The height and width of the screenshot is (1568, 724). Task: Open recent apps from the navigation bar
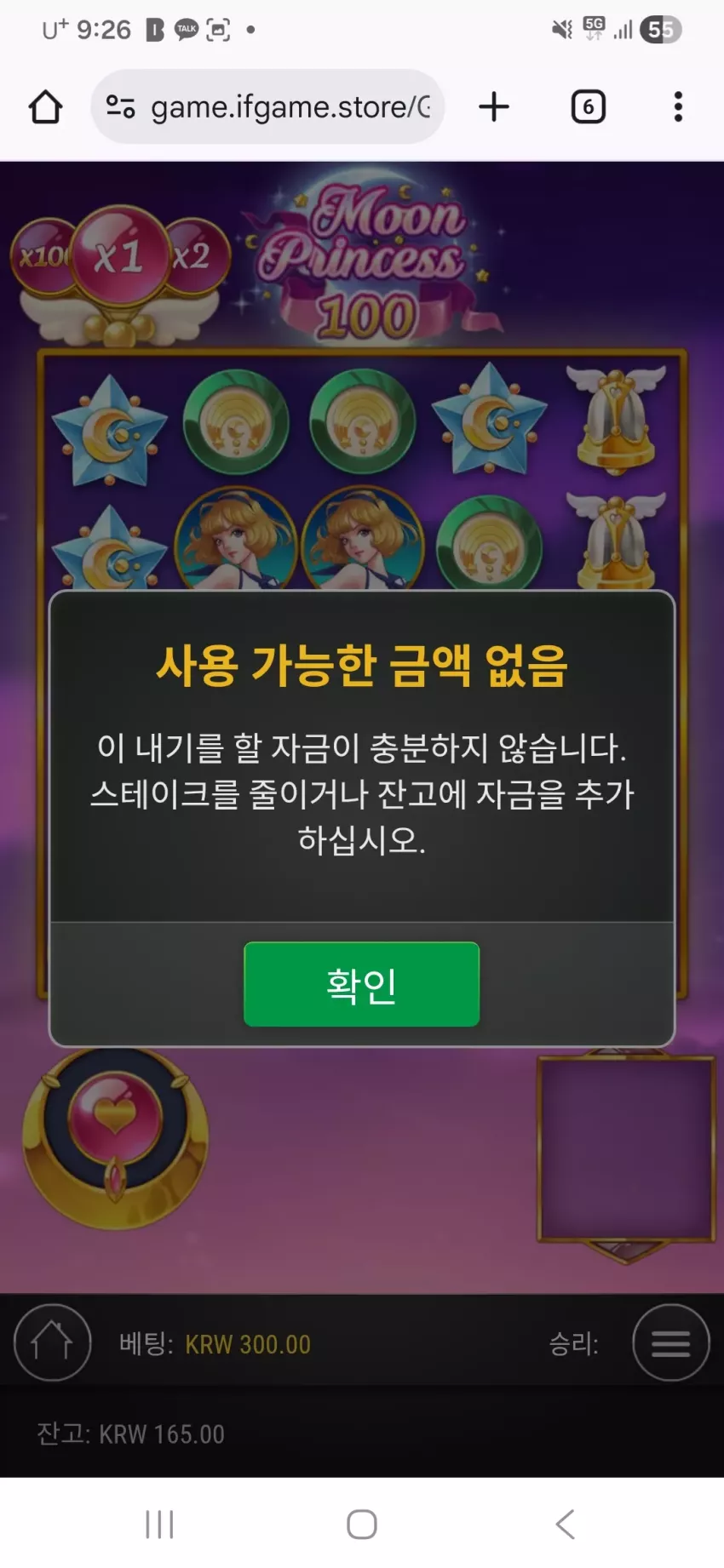159,1524
